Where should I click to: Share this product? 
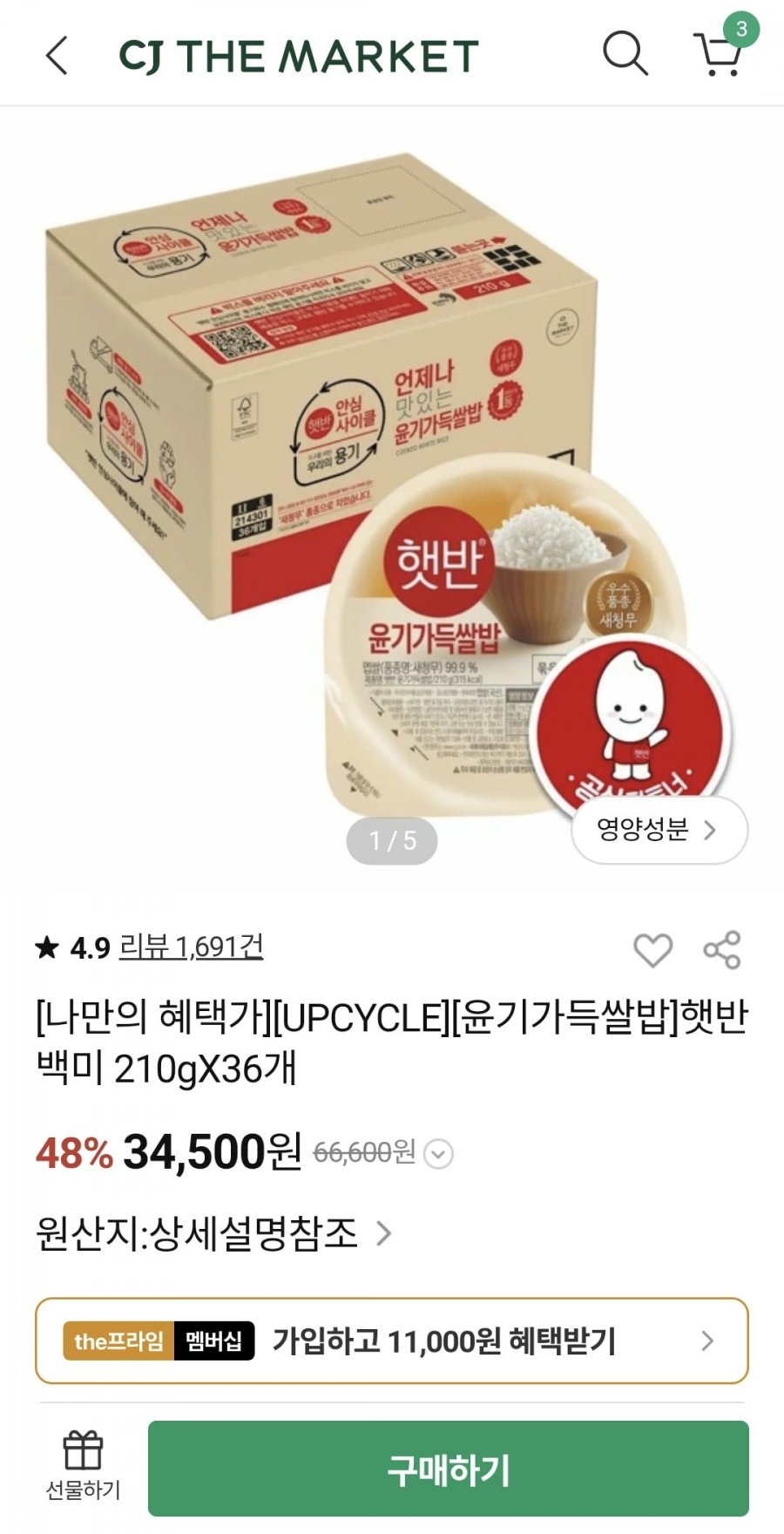722,949
